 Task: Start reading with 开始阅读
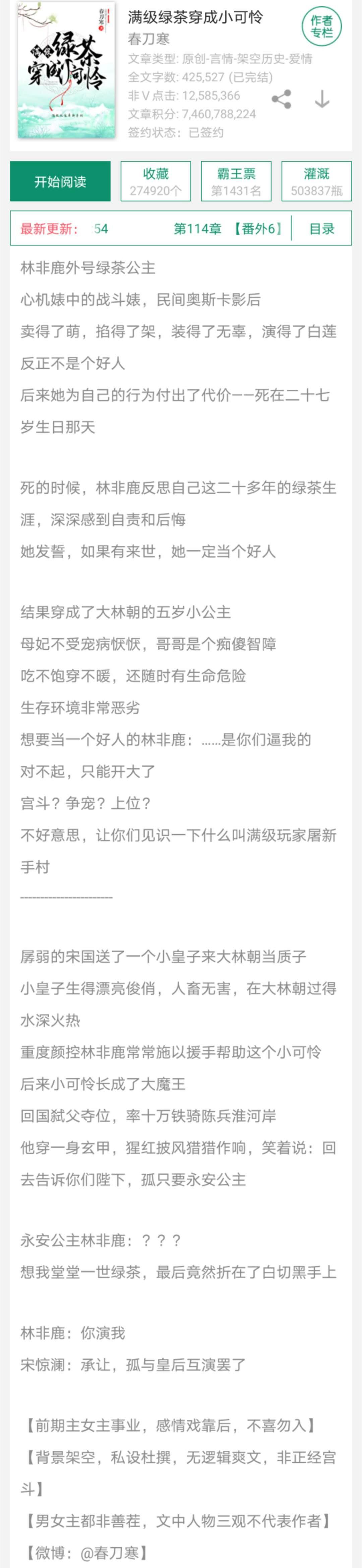pyautogui.click(x=60, y=181)
